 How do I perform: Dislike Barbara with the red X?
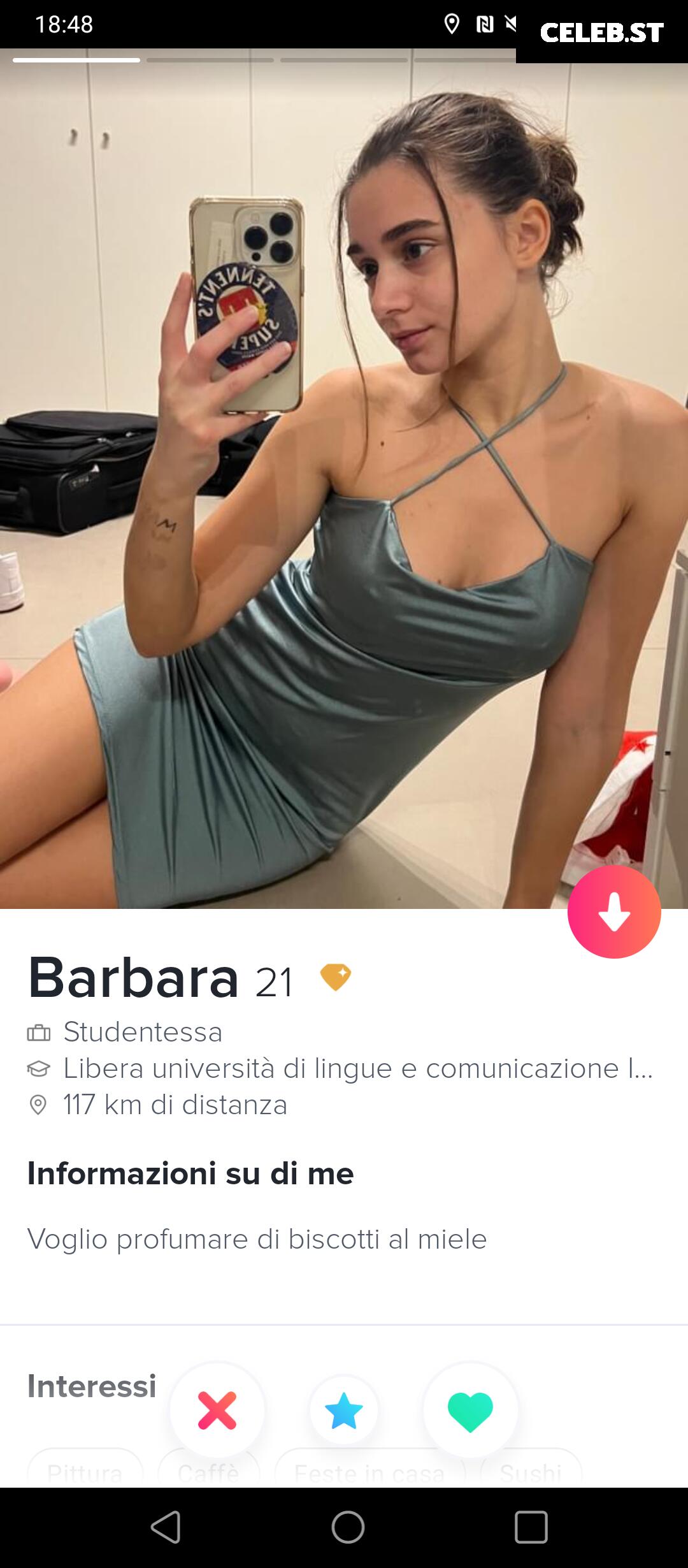coord(217,1410)
